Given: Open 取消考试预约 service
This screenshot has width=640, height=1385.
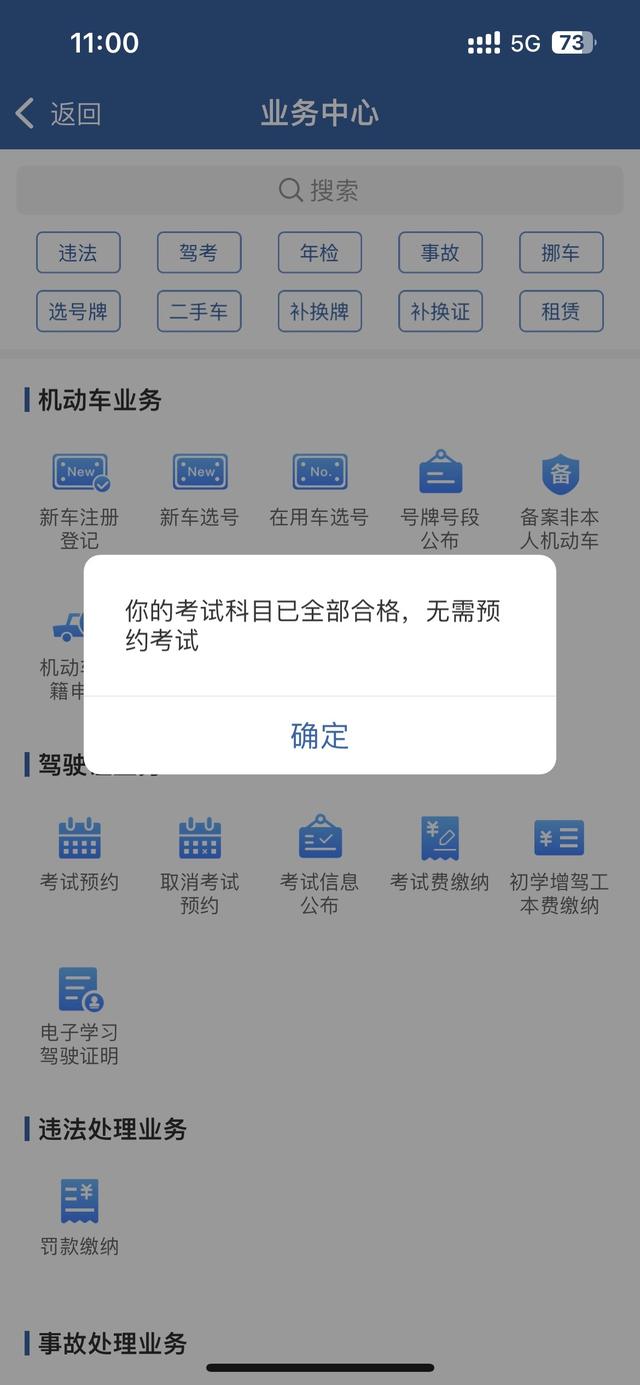Looking at the screenshot, I should click(200, 864).
